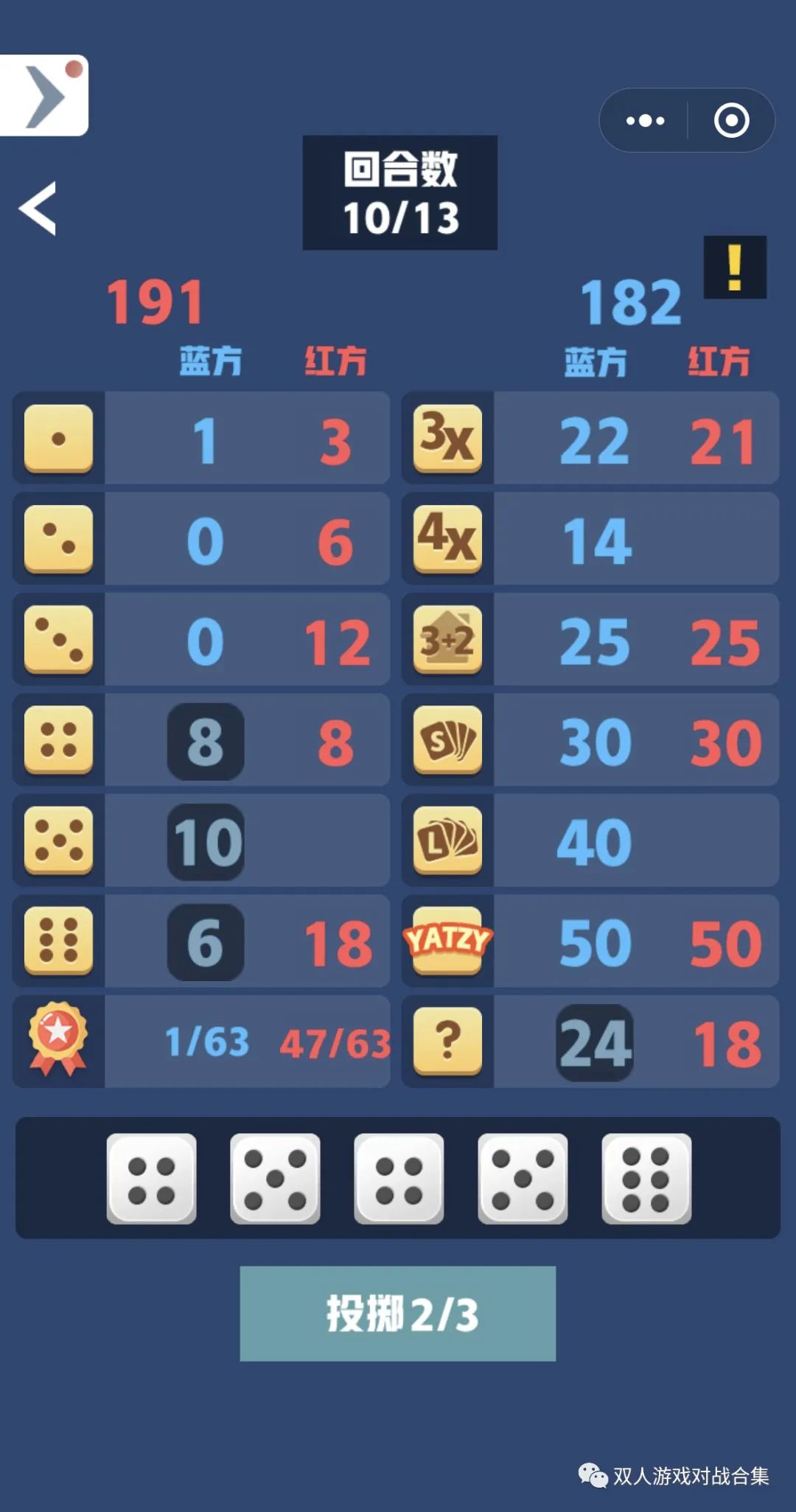The width and height of the screenshot is (796, 1512).
Task: Hold the die showing six
Action: (646, 1178)
